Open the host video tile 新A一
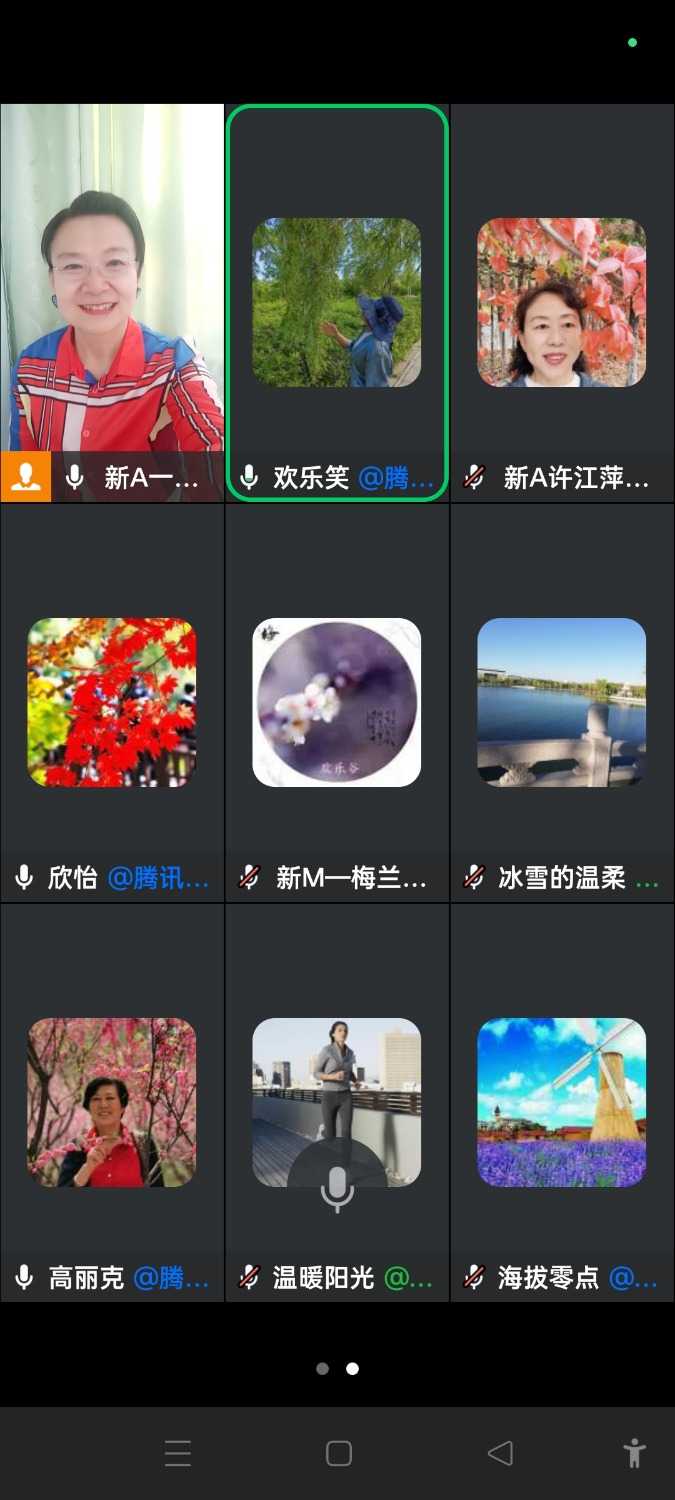This screenshot has width=675, height=1500. [x=112, y=300]
